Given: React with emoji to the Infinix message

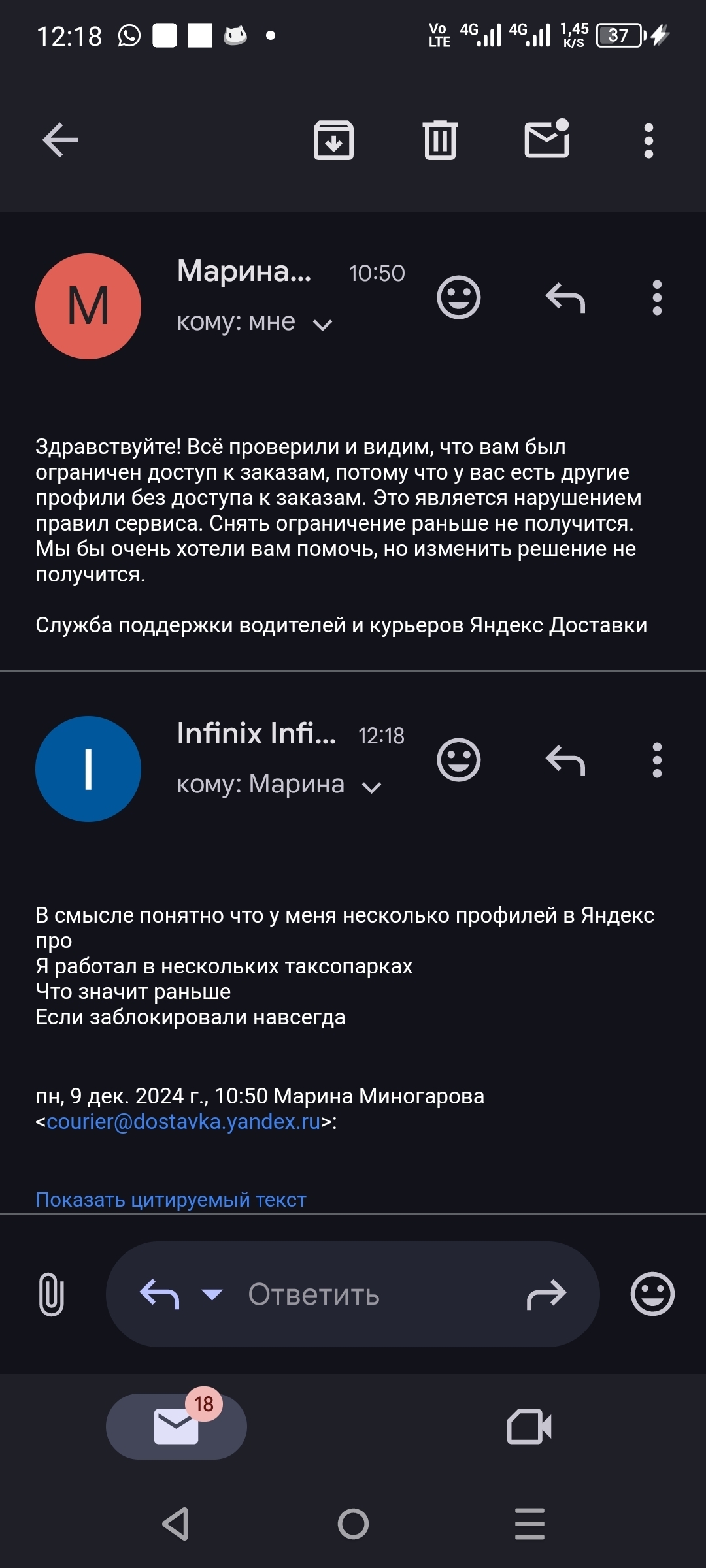Looking at the screenshot, I should point(458,760).
